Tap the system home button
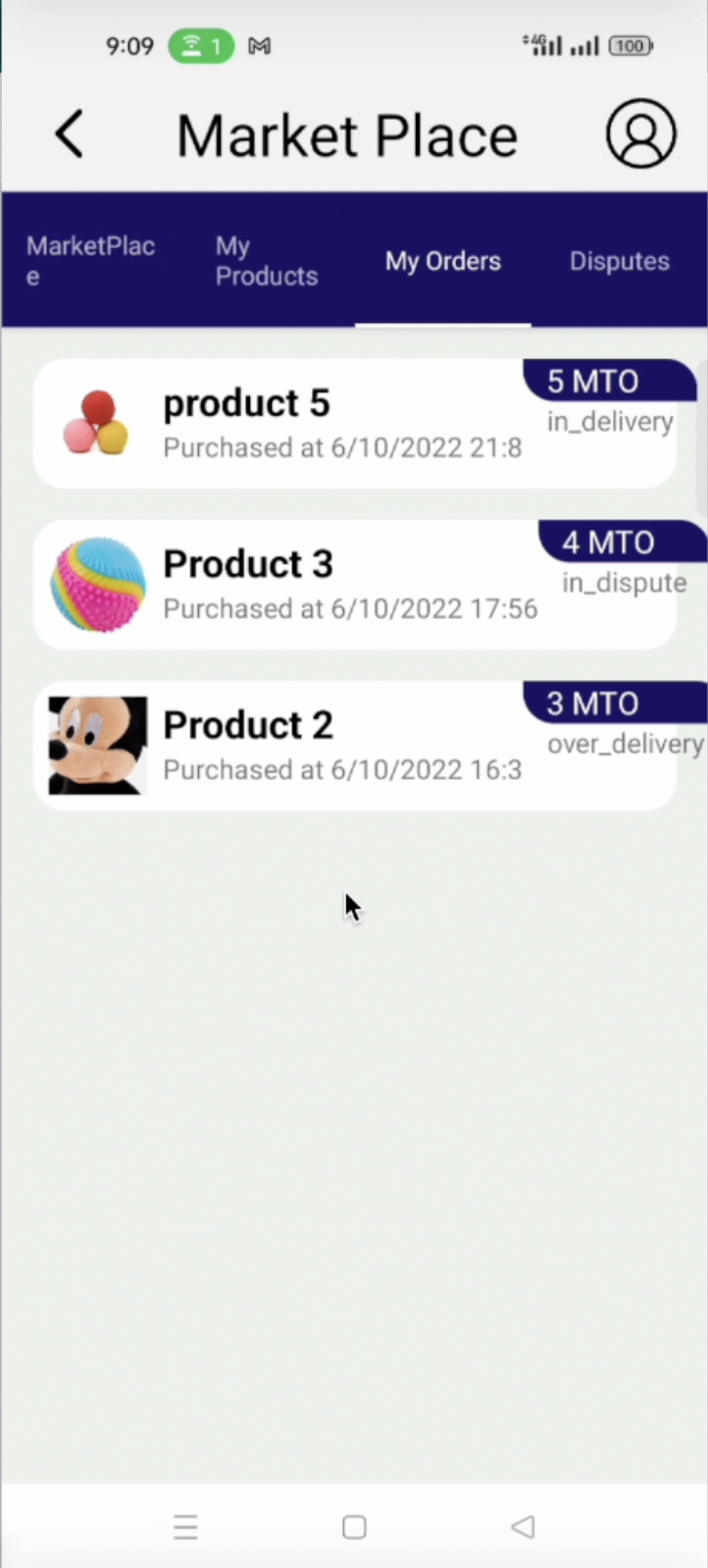 click(x=354, y=1527)
